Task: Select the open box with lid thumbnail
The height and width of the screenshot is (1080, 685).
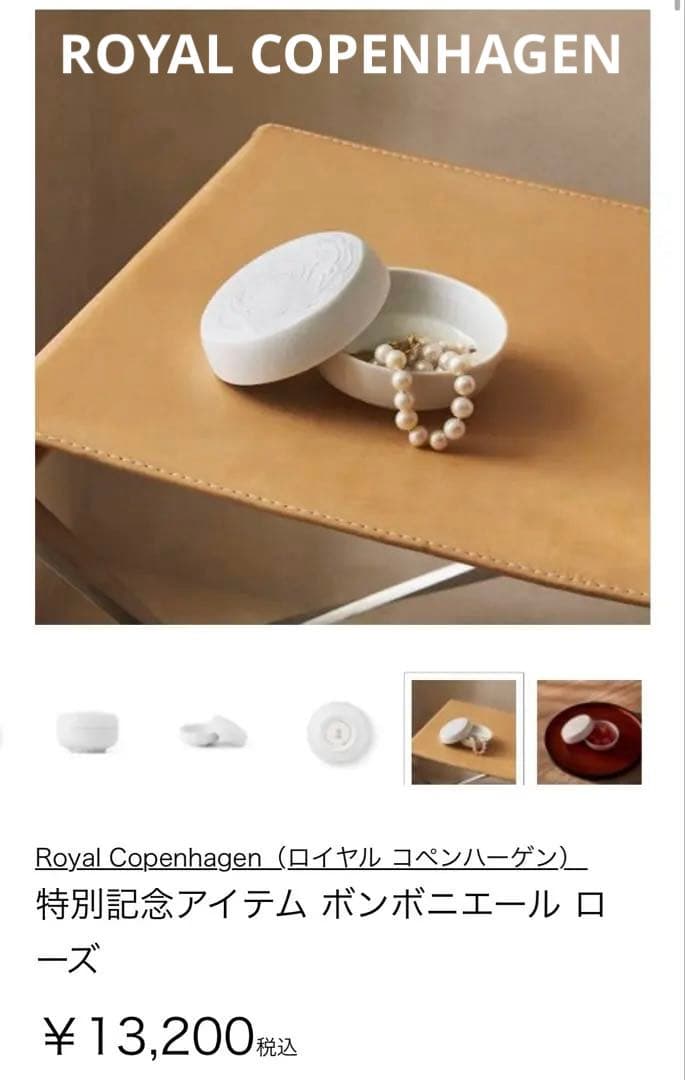Action: pos(213,732)
